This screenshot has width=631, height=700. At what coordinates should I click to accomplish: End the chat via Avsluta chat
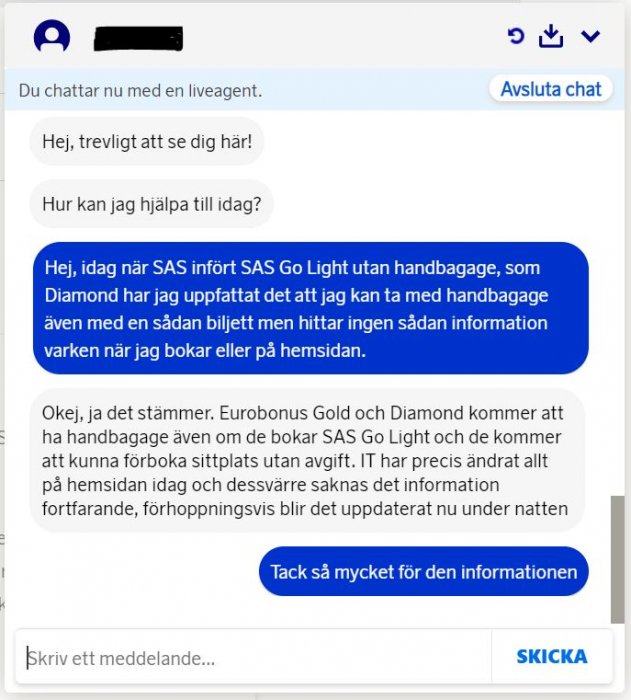coord(550,89)
